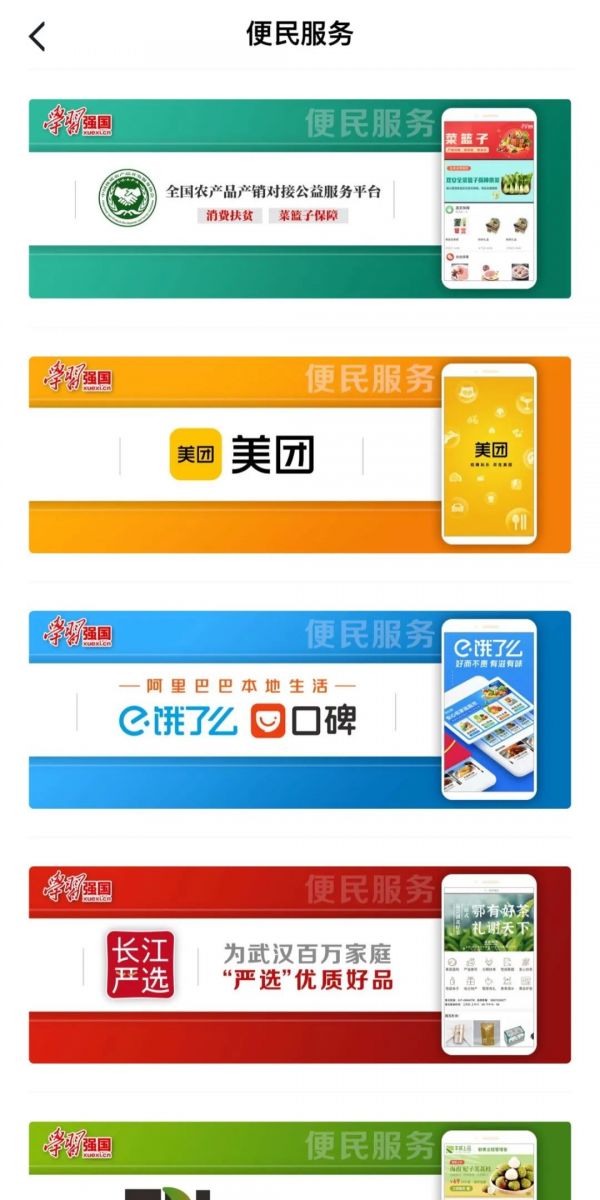Open the partially visible green banner
This screenshot has width=600, height=1200.
tap(299, 1162)
